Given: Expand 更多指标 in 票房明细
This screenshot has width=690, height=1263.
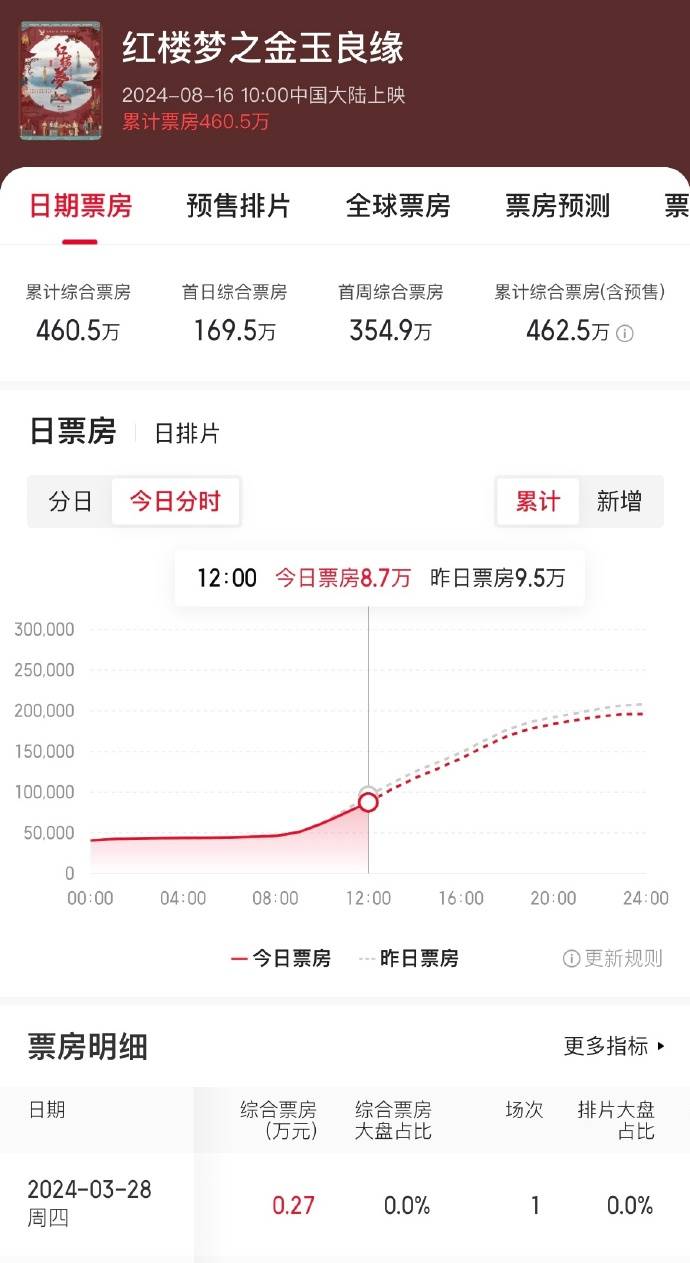Looking at the screenshot, I should [x=614, y=1046].
